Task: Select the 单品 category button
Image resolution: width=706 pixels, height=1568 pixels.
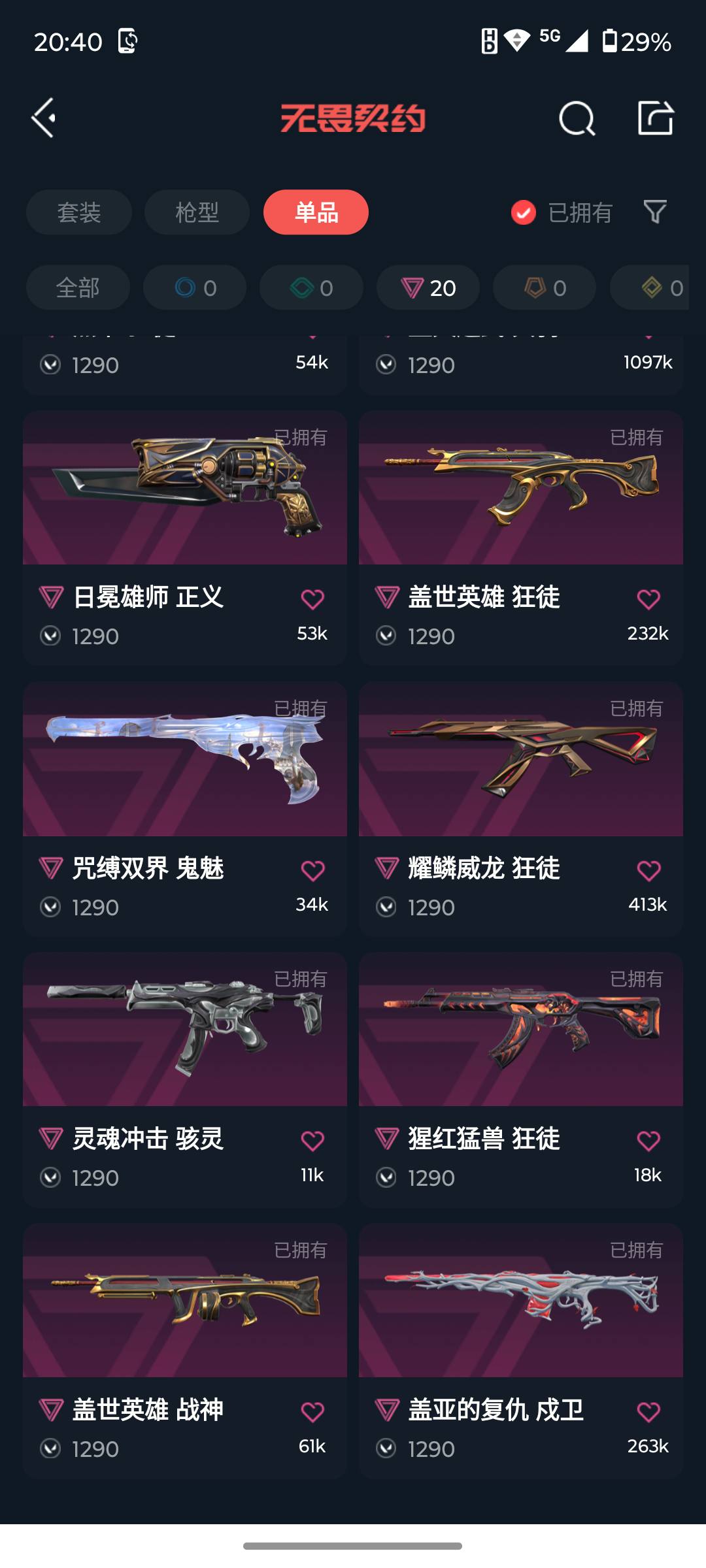Action: tap(316, 212)
